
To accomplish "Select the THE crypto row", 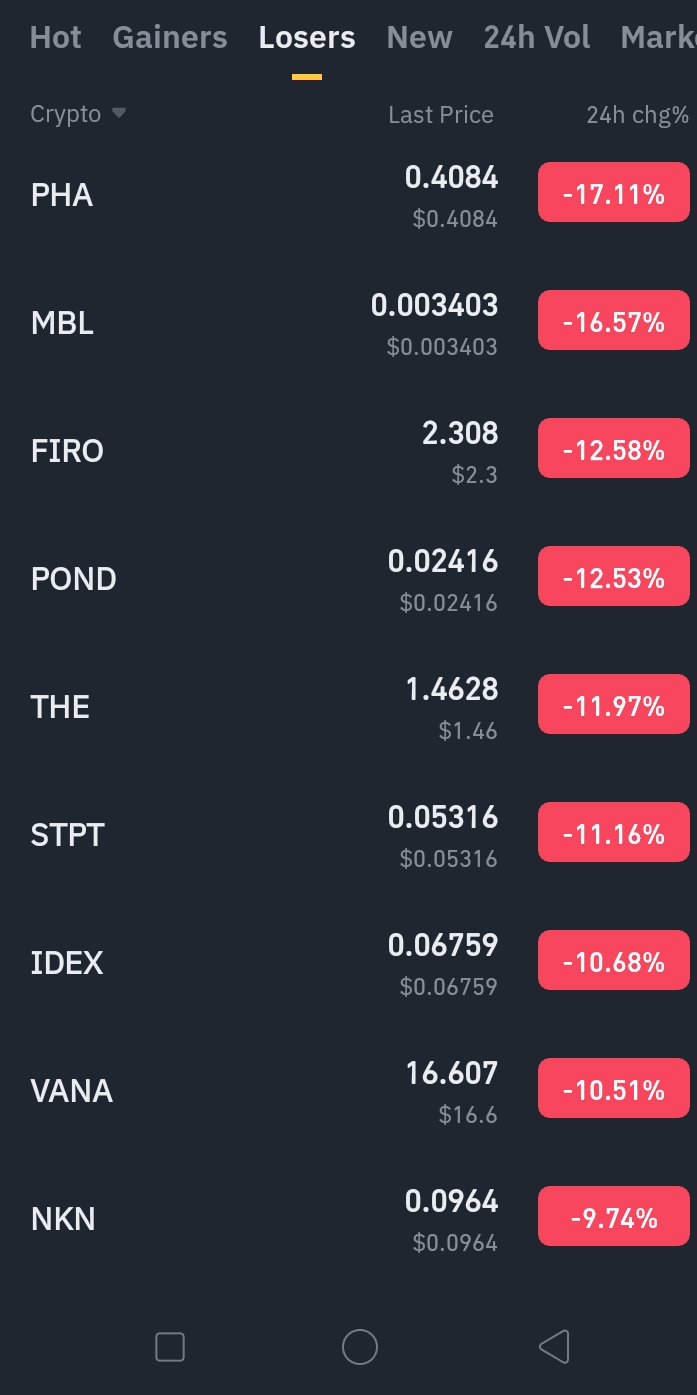I will point(60,707).
